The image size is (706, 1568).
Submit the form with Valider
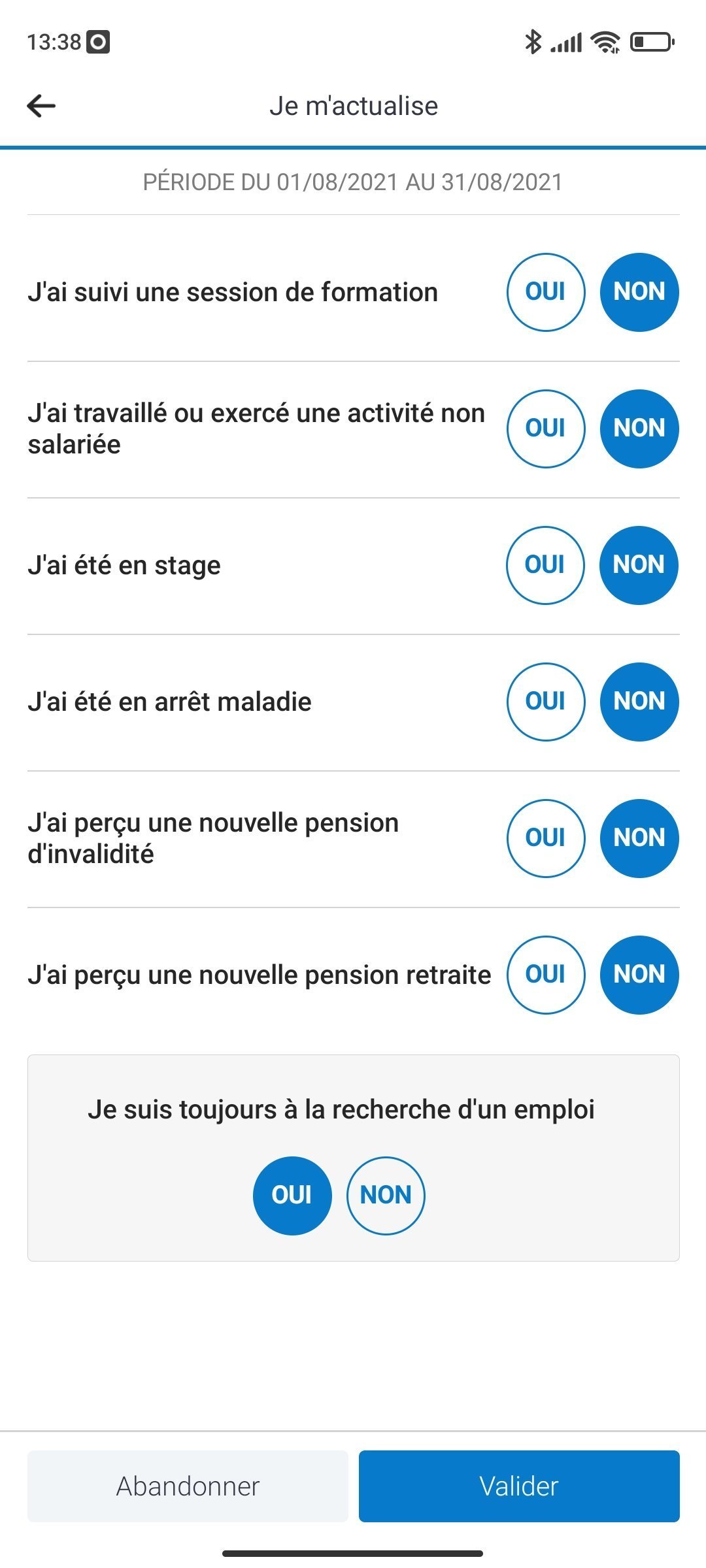[x=519, y=1486]
